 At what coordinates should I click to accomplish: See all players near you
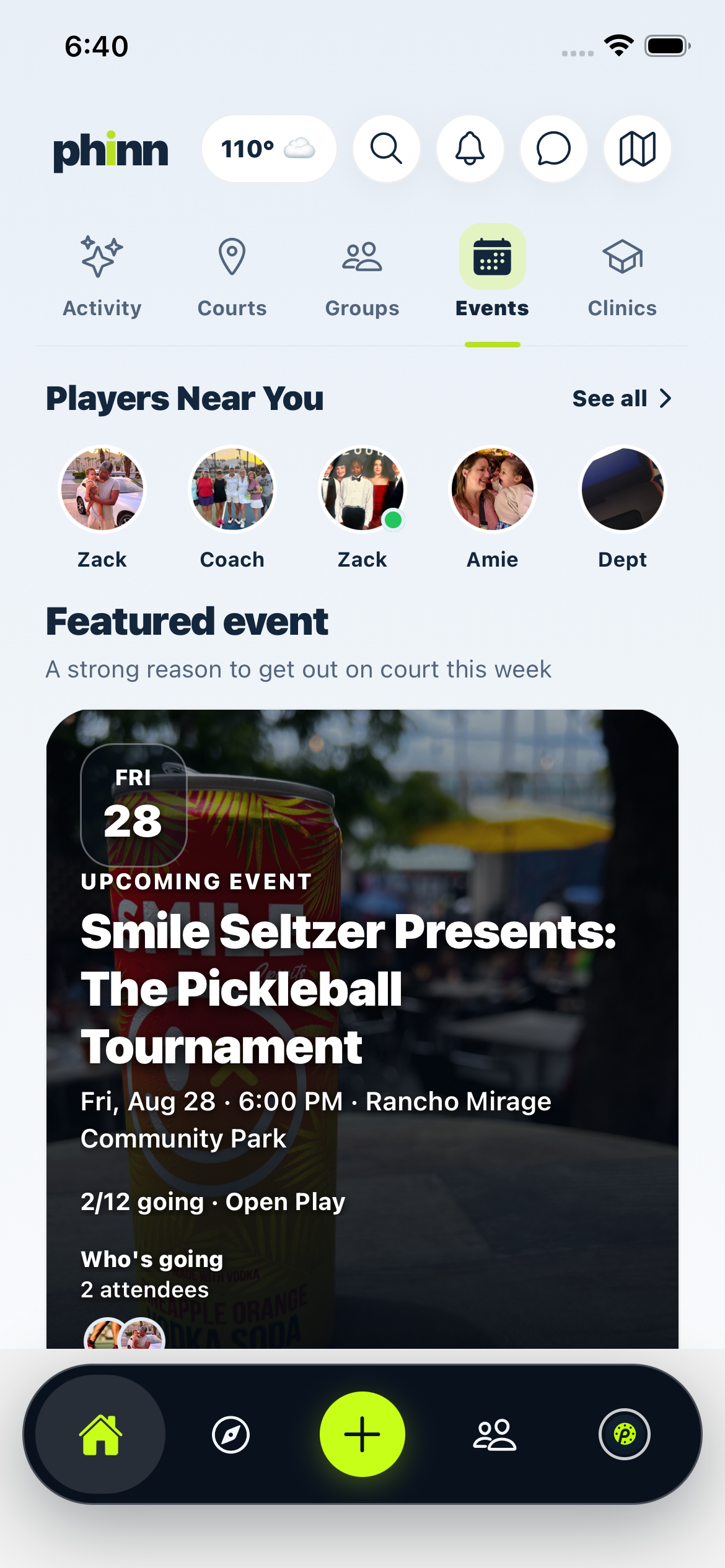[622, 399]
